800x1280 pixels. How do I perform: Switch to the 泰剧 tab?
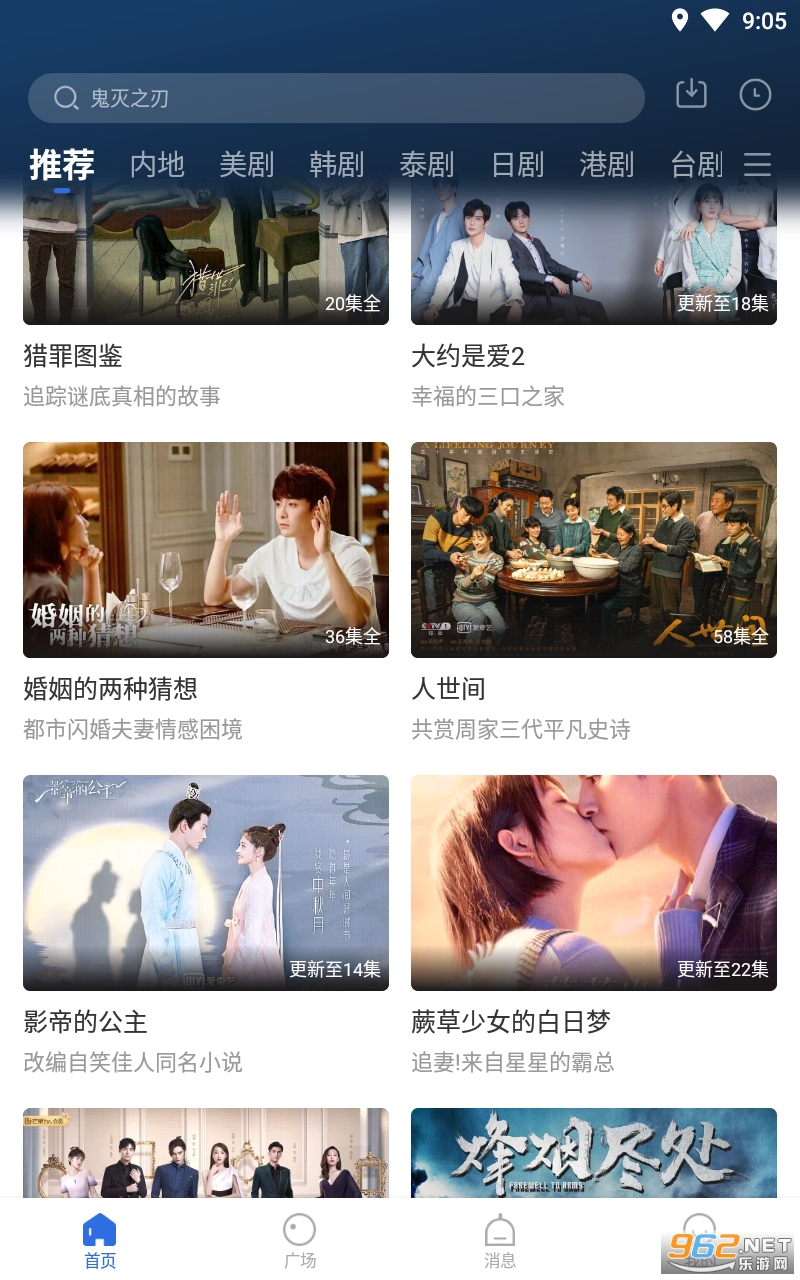coord(427,164)
